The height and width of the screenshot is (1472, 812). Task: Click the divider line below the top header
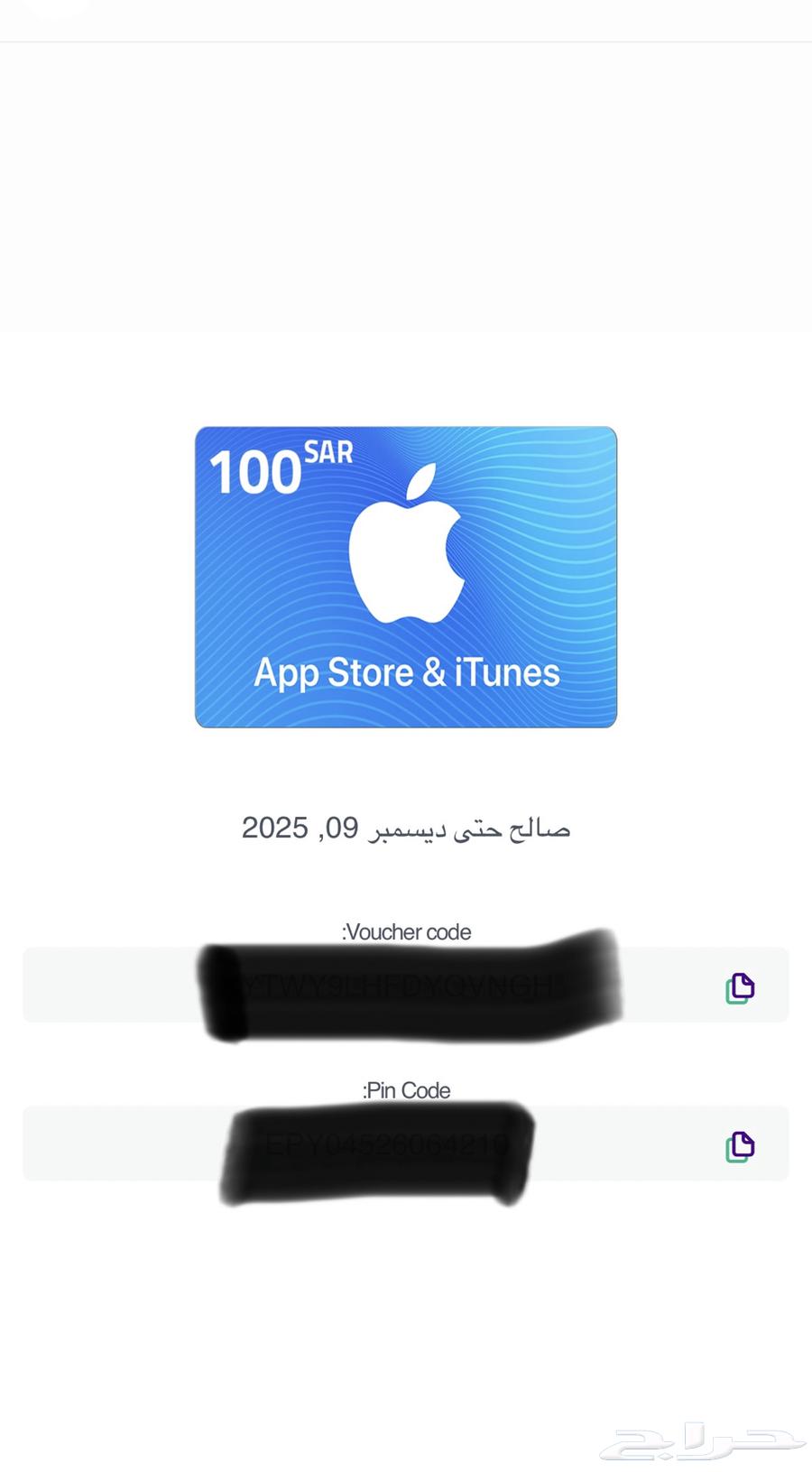coord(406,40)
